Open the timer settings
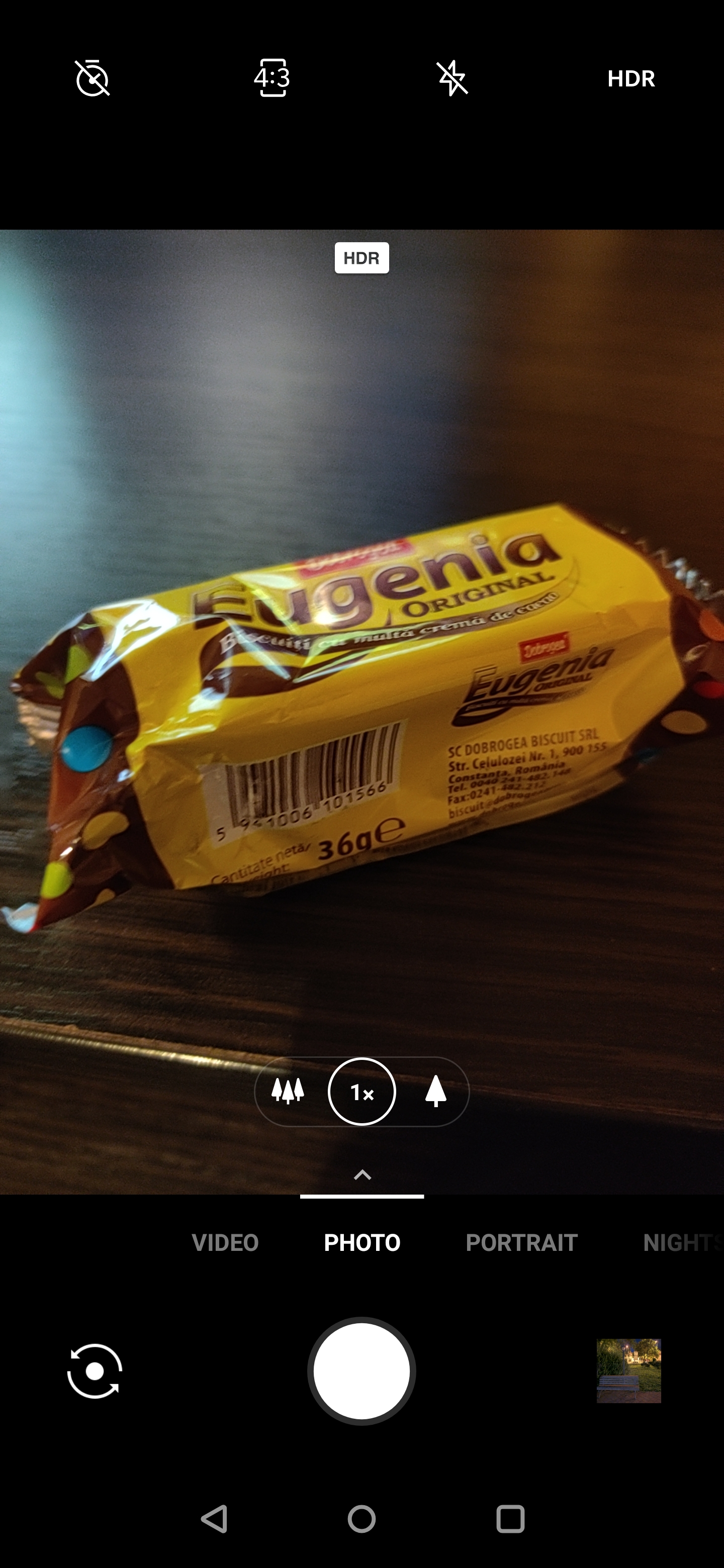This screenshot has width=724, height=1568. click(x=93, y=78)
